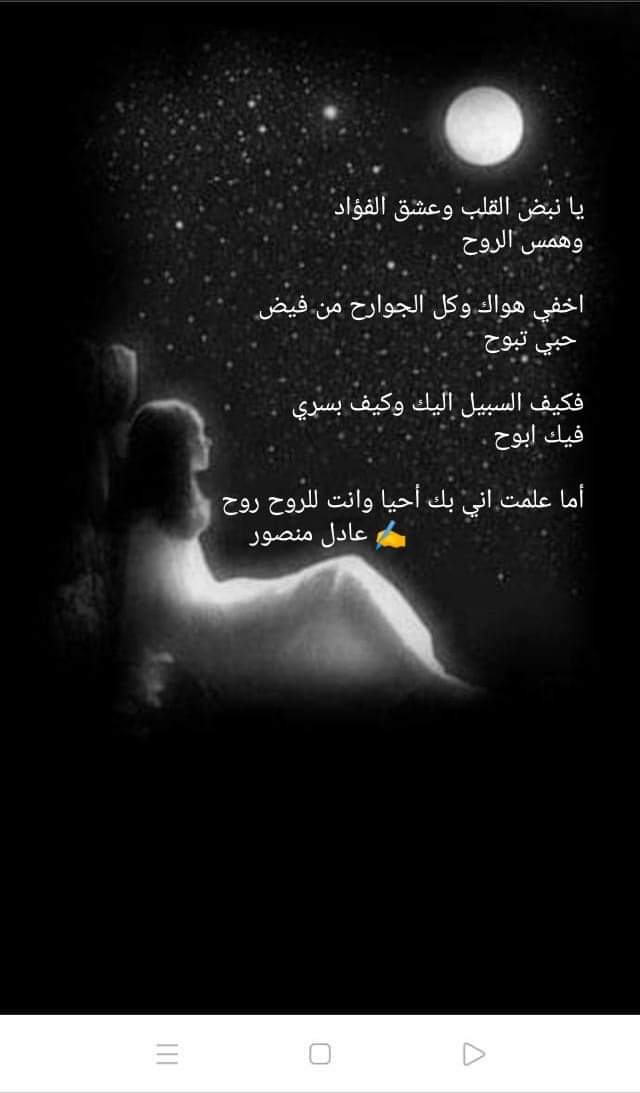Go back using the navigation bar triangle
The height and width of the screenshot is (1093, 640).
[474, 1053]
